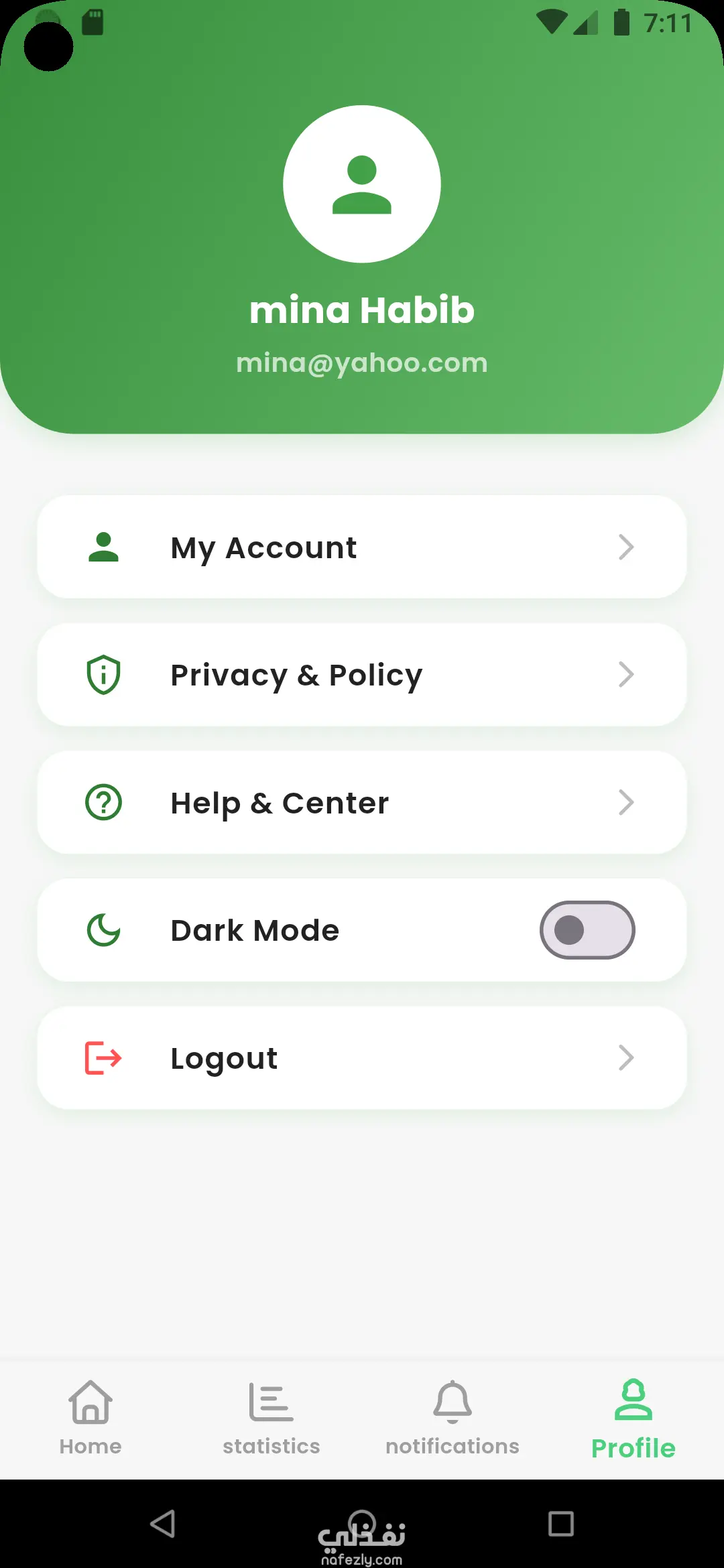View the Privacy & Policy page
This screenshot has height=1568, width=724.
362,675
